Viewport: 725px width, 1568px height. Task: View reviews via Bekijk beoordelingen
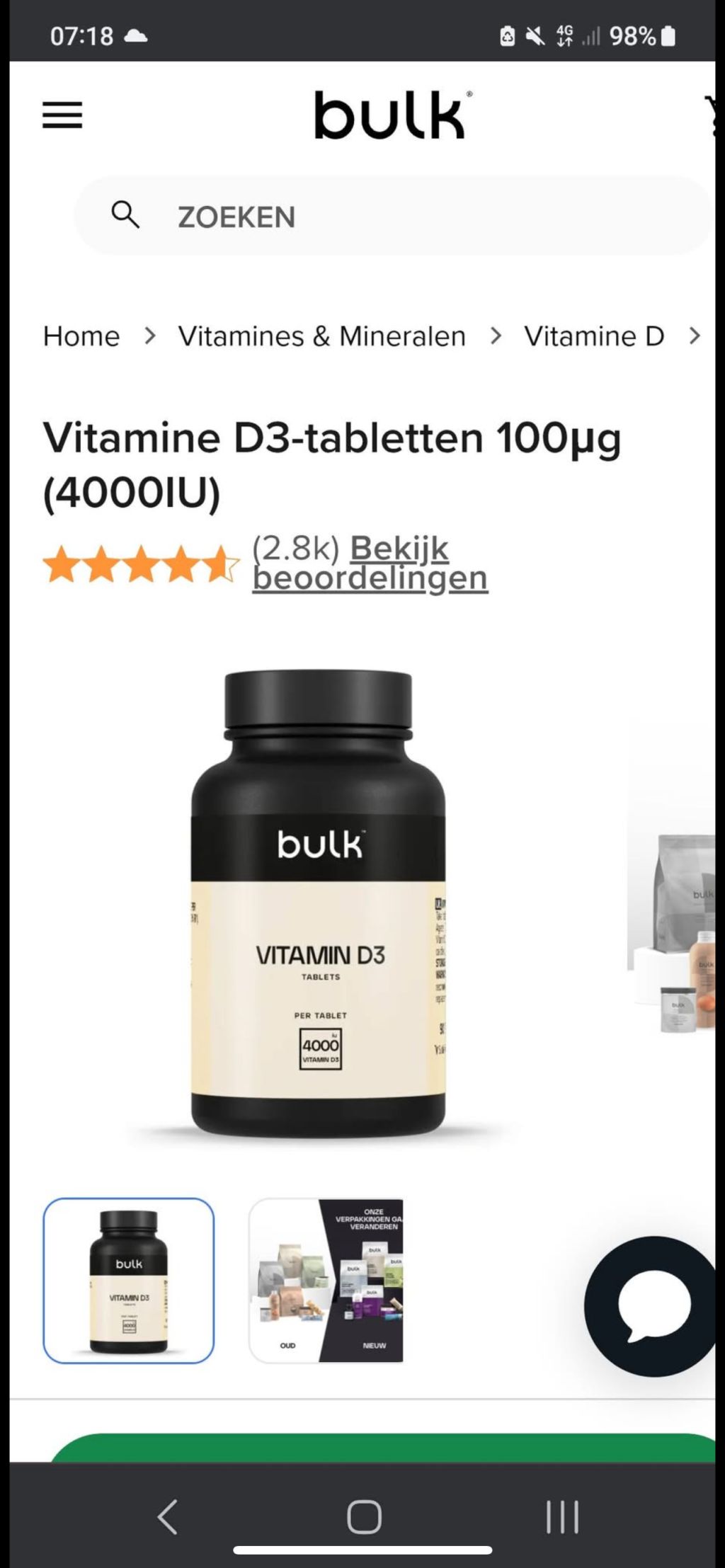coord(369,563)
